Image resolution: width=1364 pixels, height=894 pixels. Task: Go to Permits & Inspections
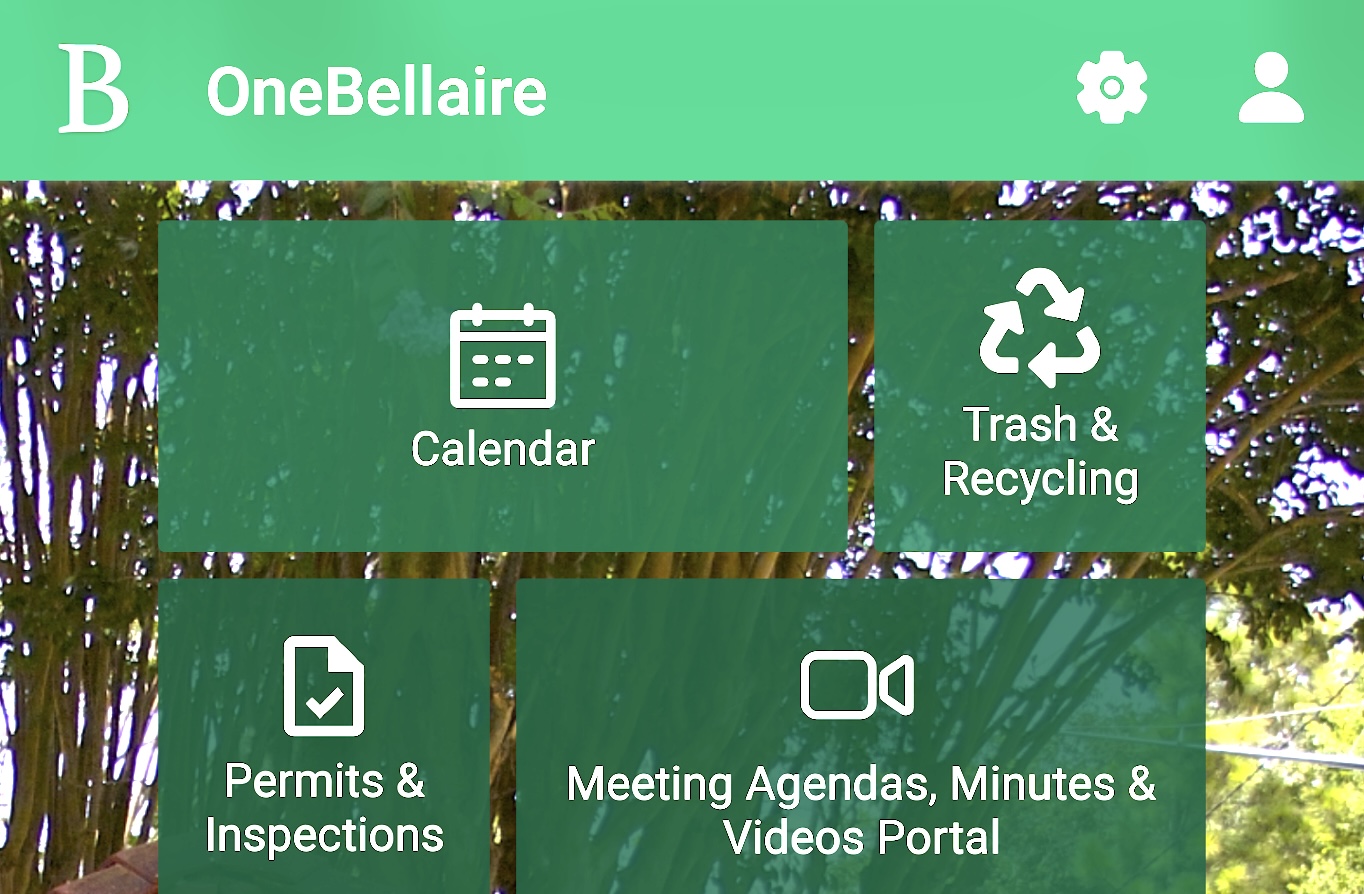324,740
